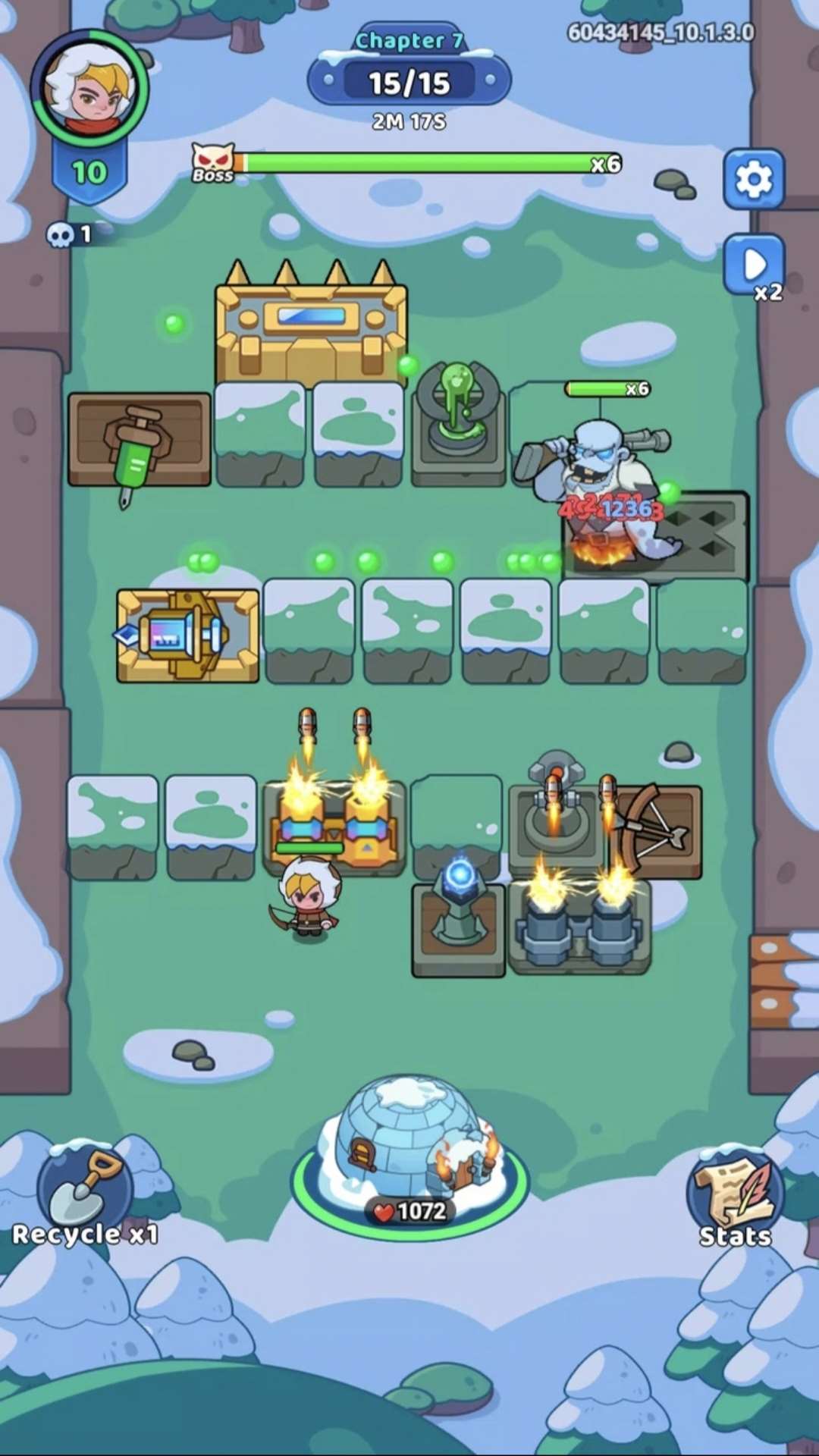The image size is (819, 1456).
Task: Open the settings gear
Action: [753, 180]
